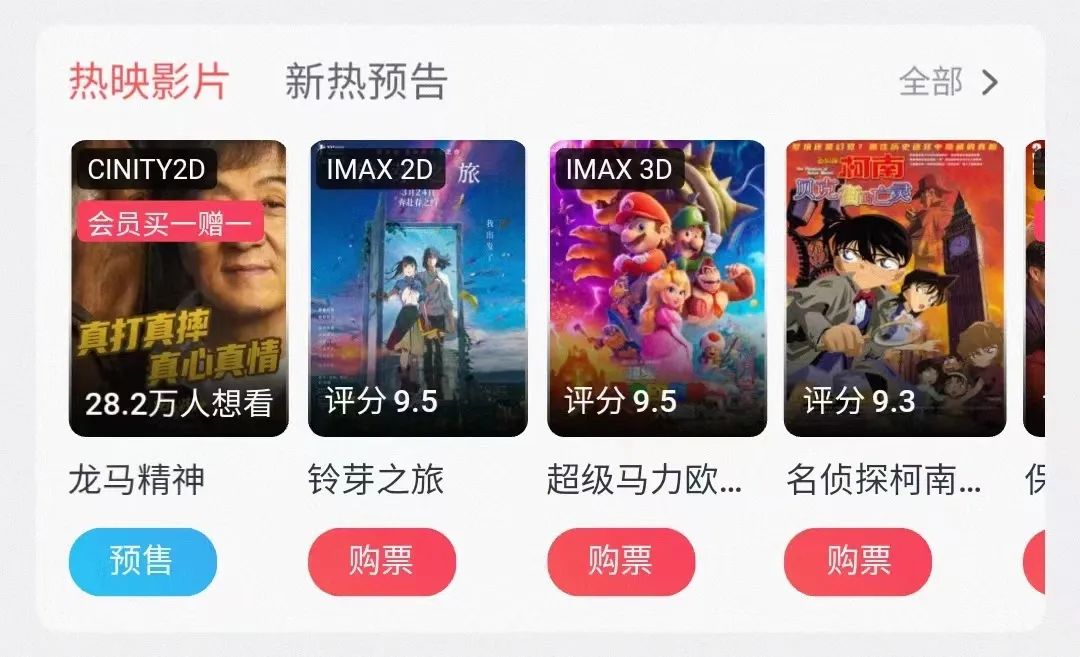Viewport: 1080px width, 657px height.
Task: Open the 名侦探柯南 movie poster
Action: point(894,288)
